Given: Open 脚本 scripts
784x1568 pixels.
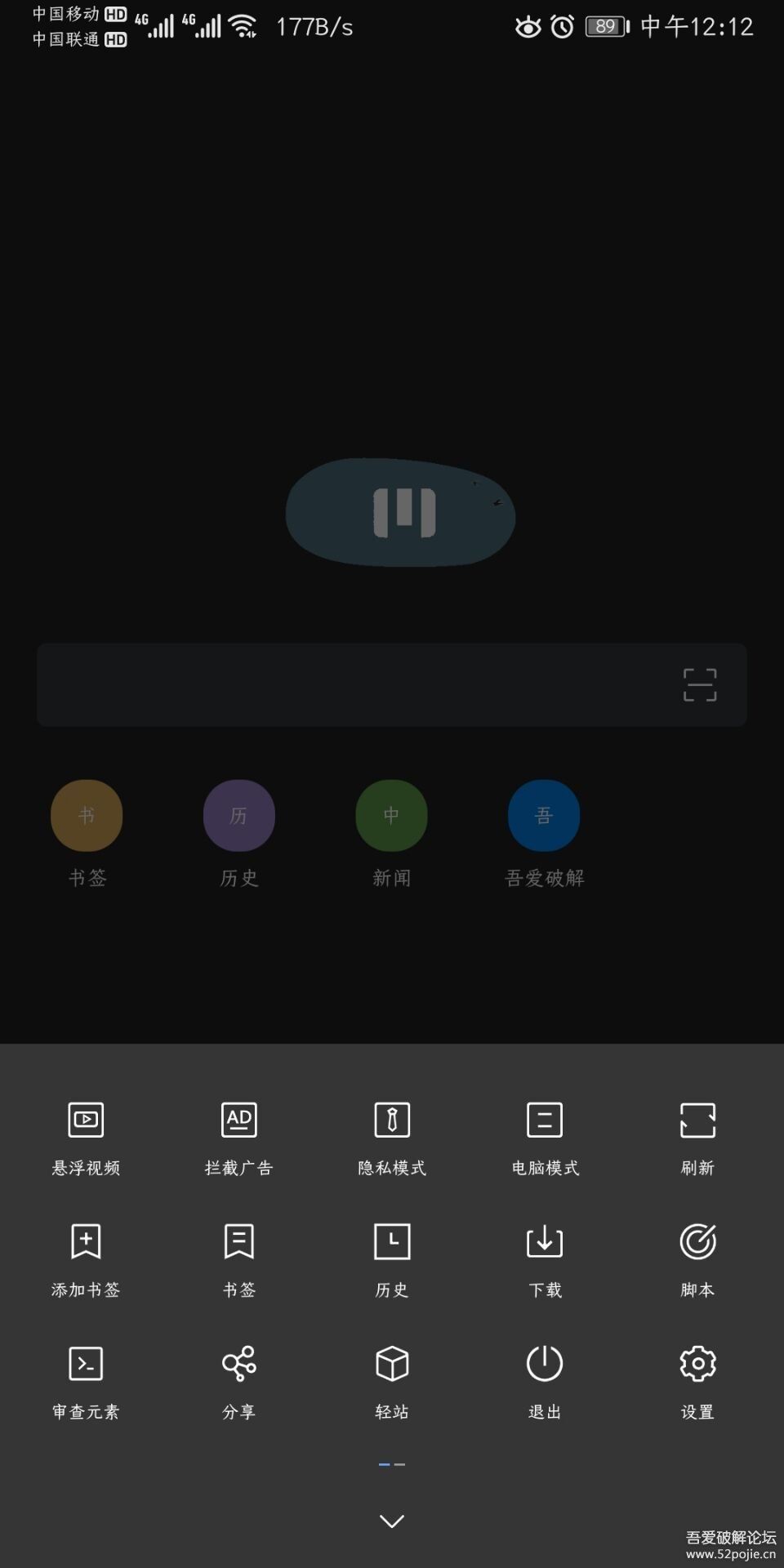Looking at the screenshot, I should click(x=697, y=1258).
